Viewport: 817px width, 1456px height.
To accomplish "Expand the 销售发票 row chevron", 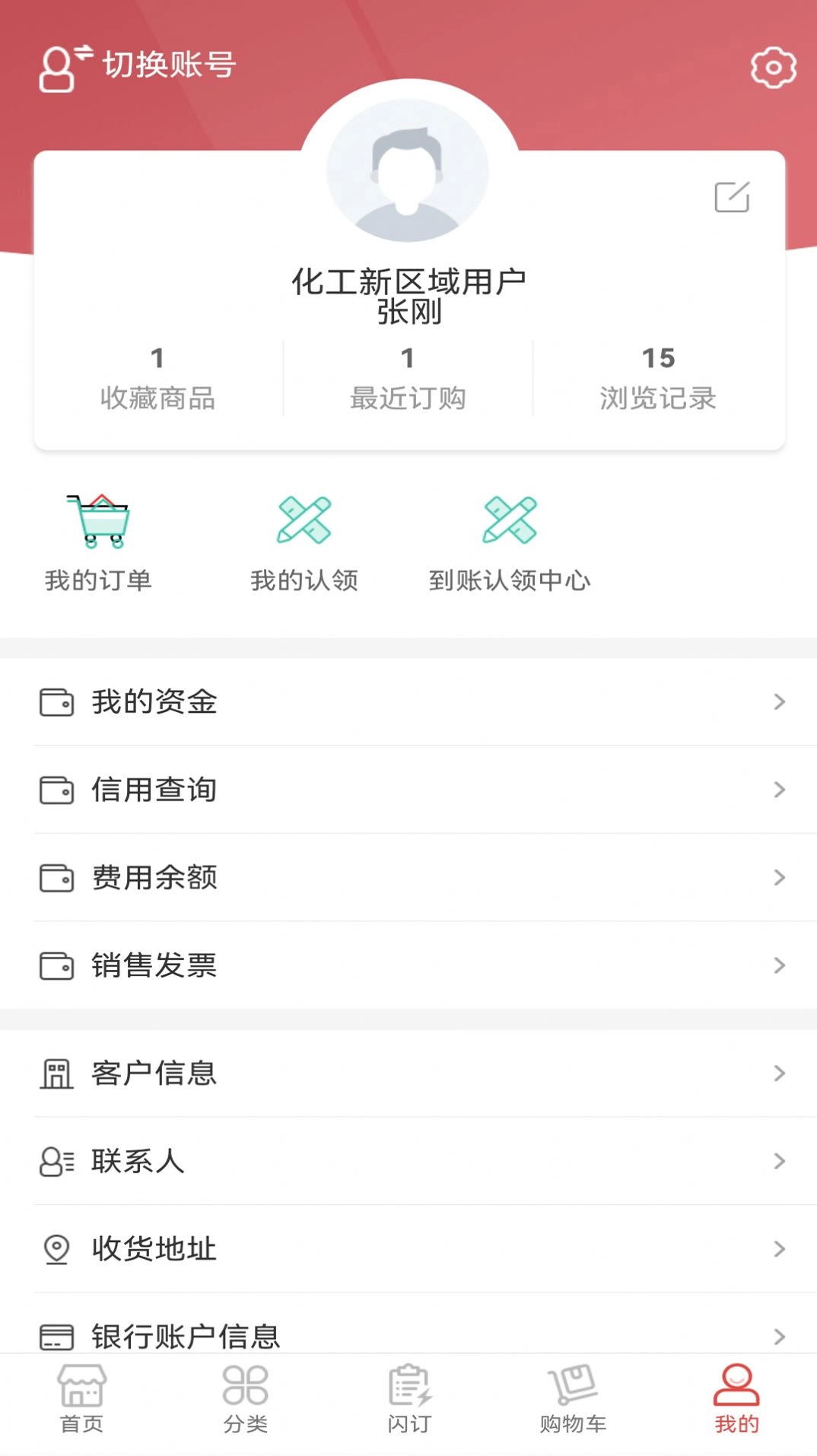I will tap(777, 966).
